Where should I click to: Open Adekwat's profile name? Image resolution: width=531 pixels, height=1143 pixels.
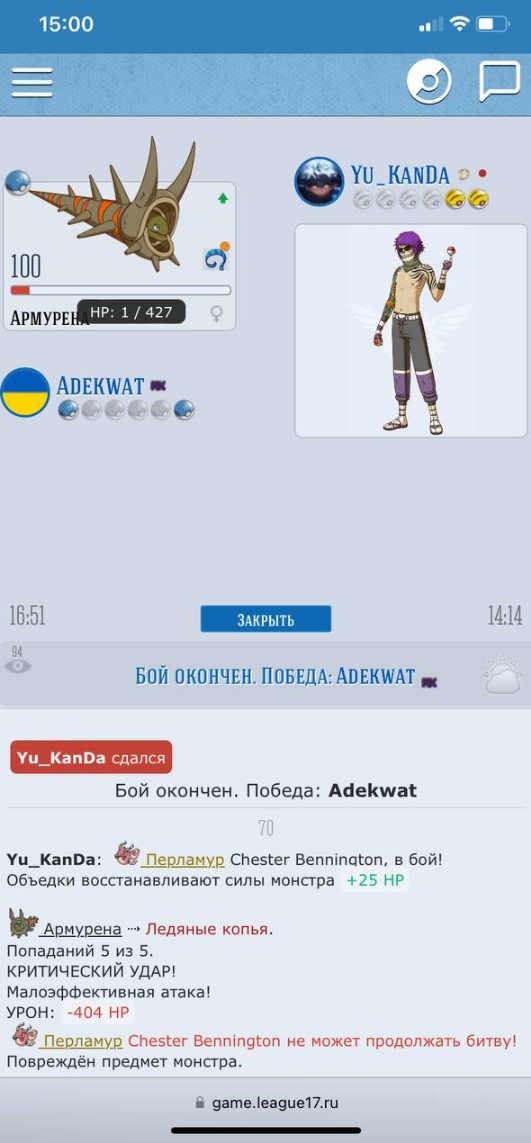[101, 386]
